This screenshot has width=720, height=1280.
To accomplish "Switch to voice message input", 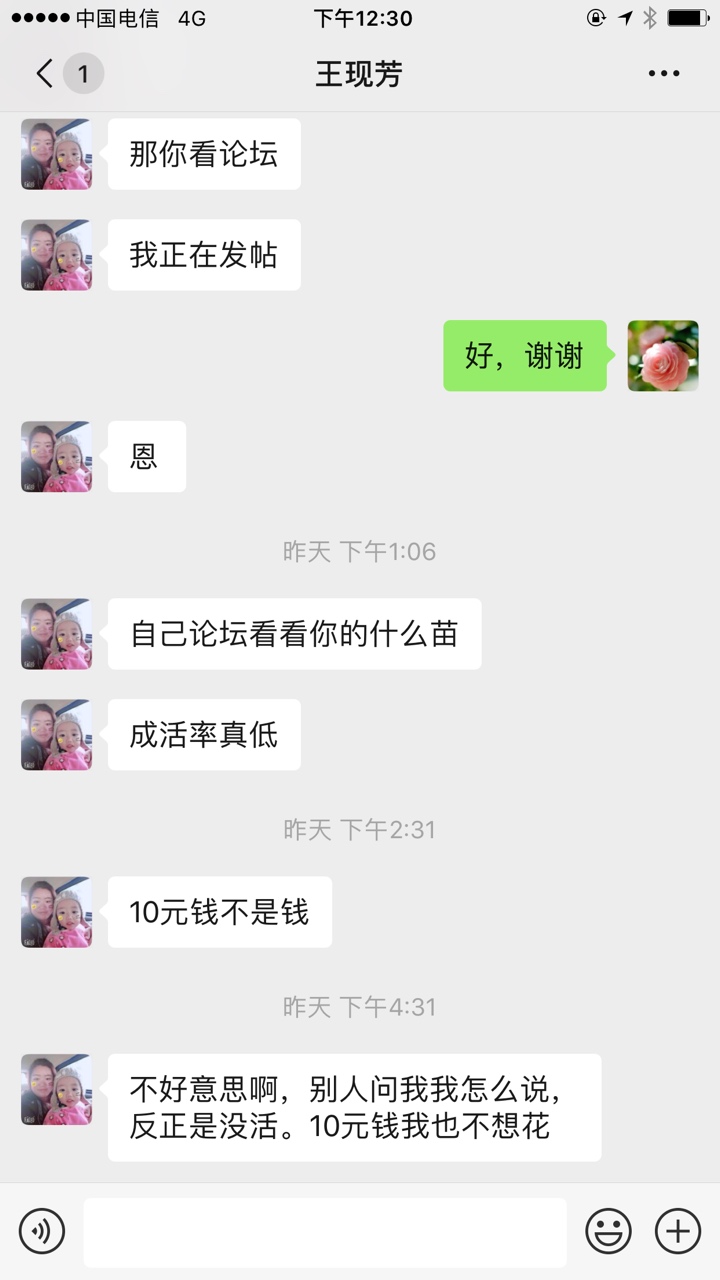I will [42, 1231].
